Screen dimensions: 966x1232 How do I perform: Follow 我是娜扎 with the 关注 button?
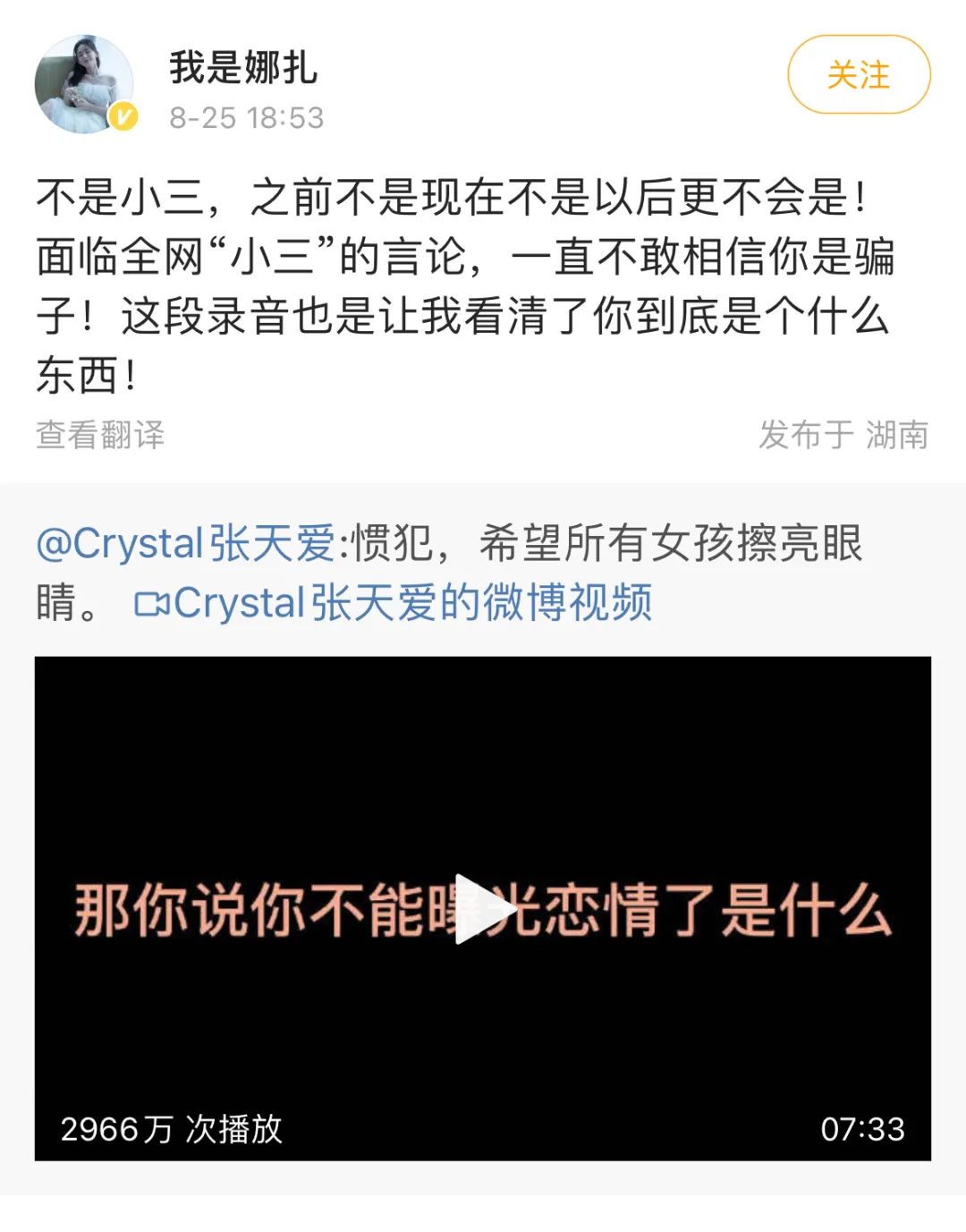858,75
